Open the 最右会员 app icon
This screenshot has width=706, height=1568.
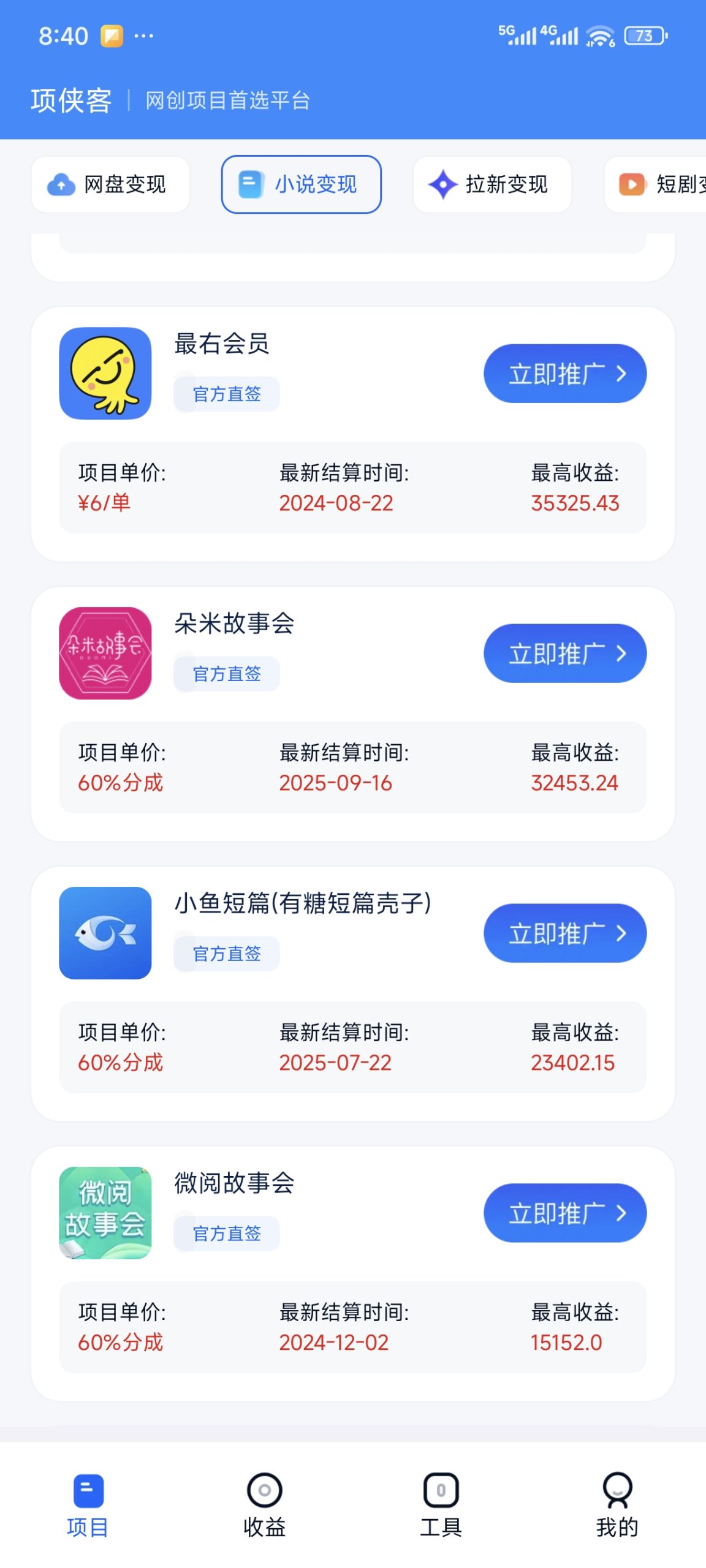(105, 374)
